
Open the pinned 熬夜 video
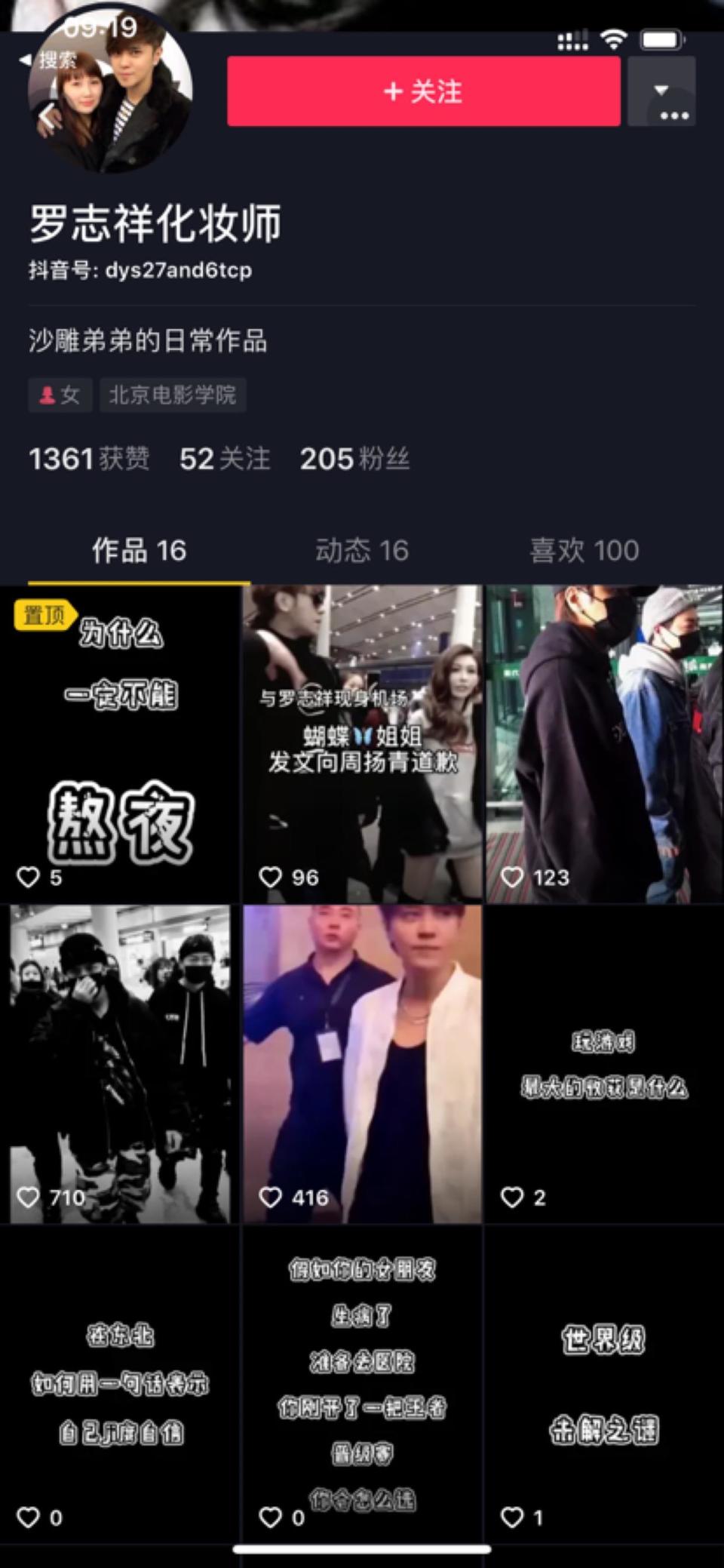[x=120, y=744]
